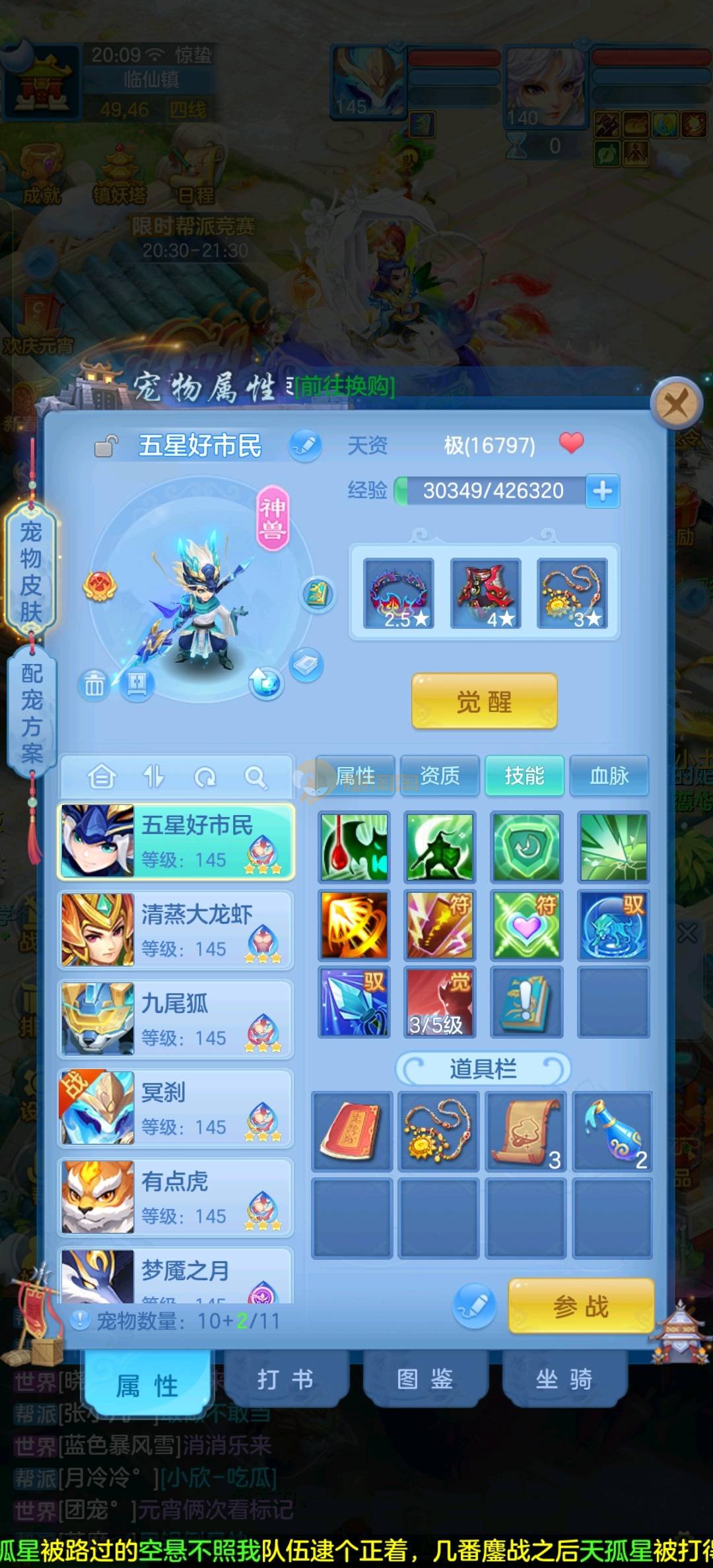
Task: Switch to the 属性 sub-tab
Action: 355,775
